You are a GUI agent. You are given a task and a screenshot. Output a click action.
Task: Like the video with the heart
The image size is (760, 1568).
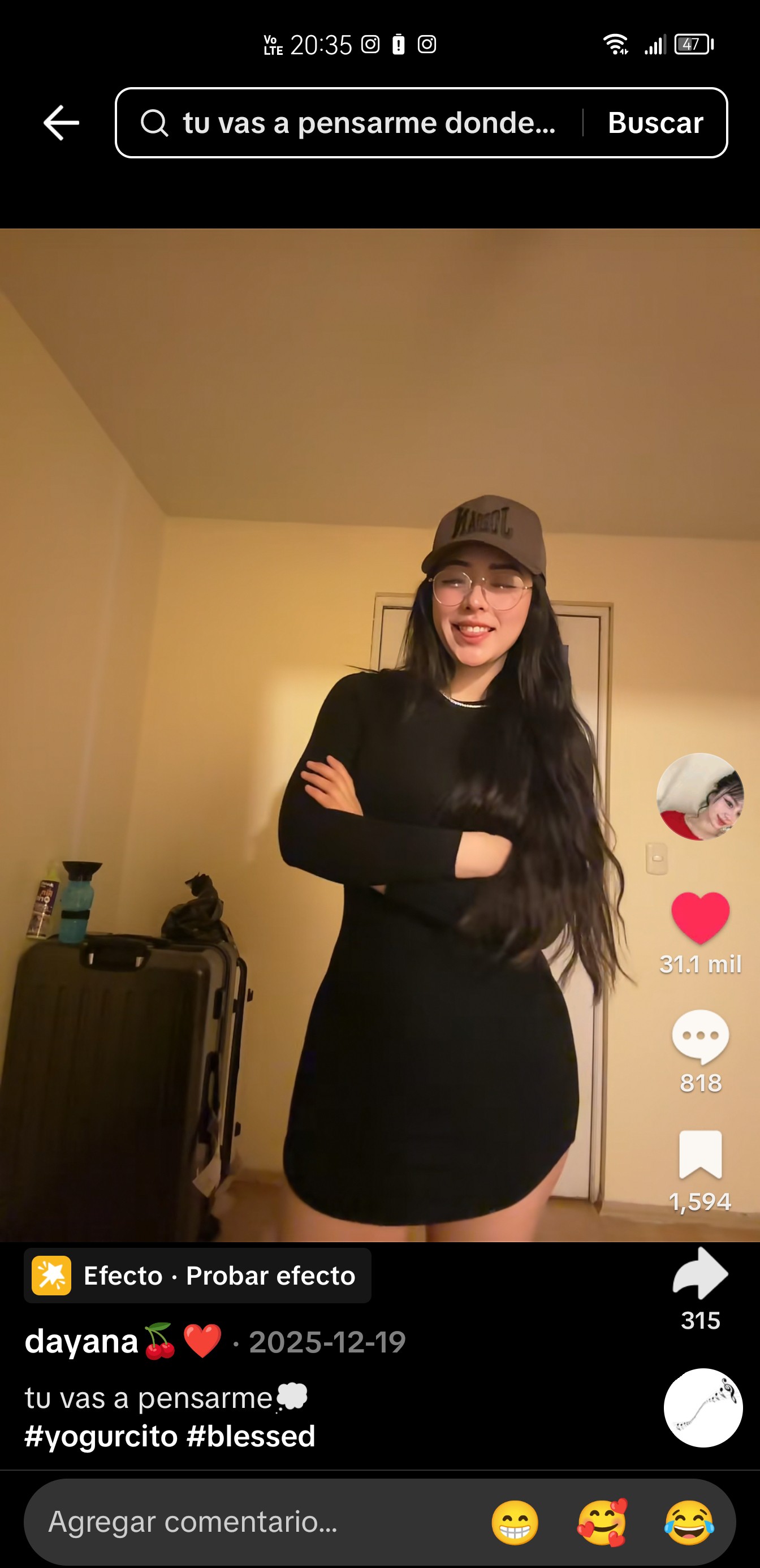[x=699, y=917]
